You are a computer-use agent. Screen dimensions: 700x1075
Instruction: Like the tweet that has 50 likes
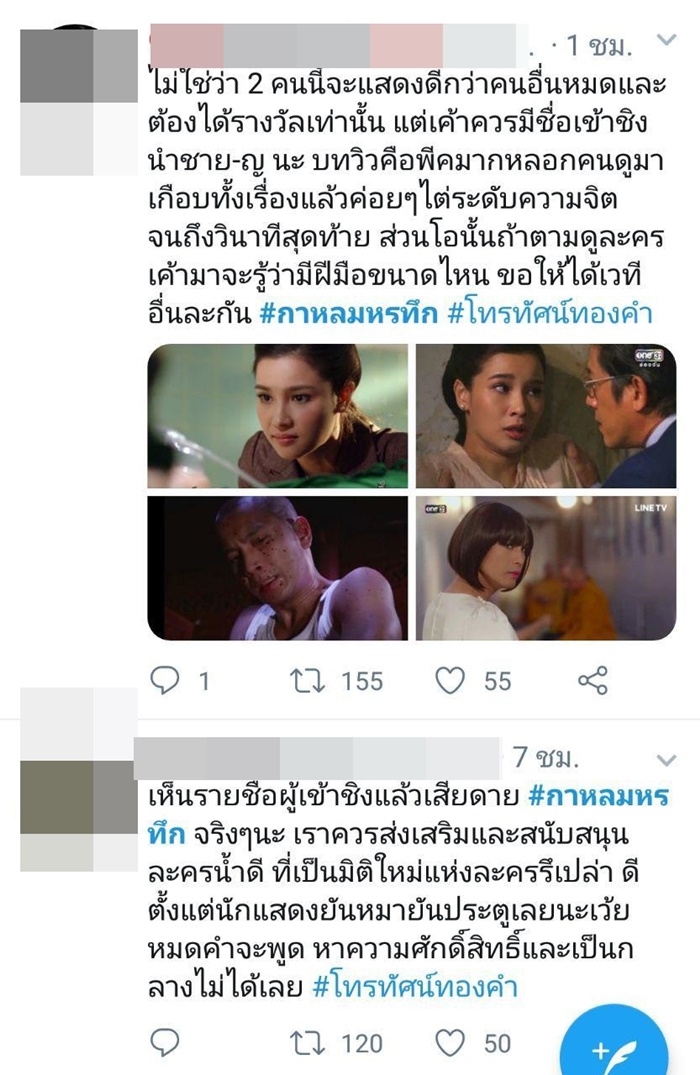coord(451,1043)
